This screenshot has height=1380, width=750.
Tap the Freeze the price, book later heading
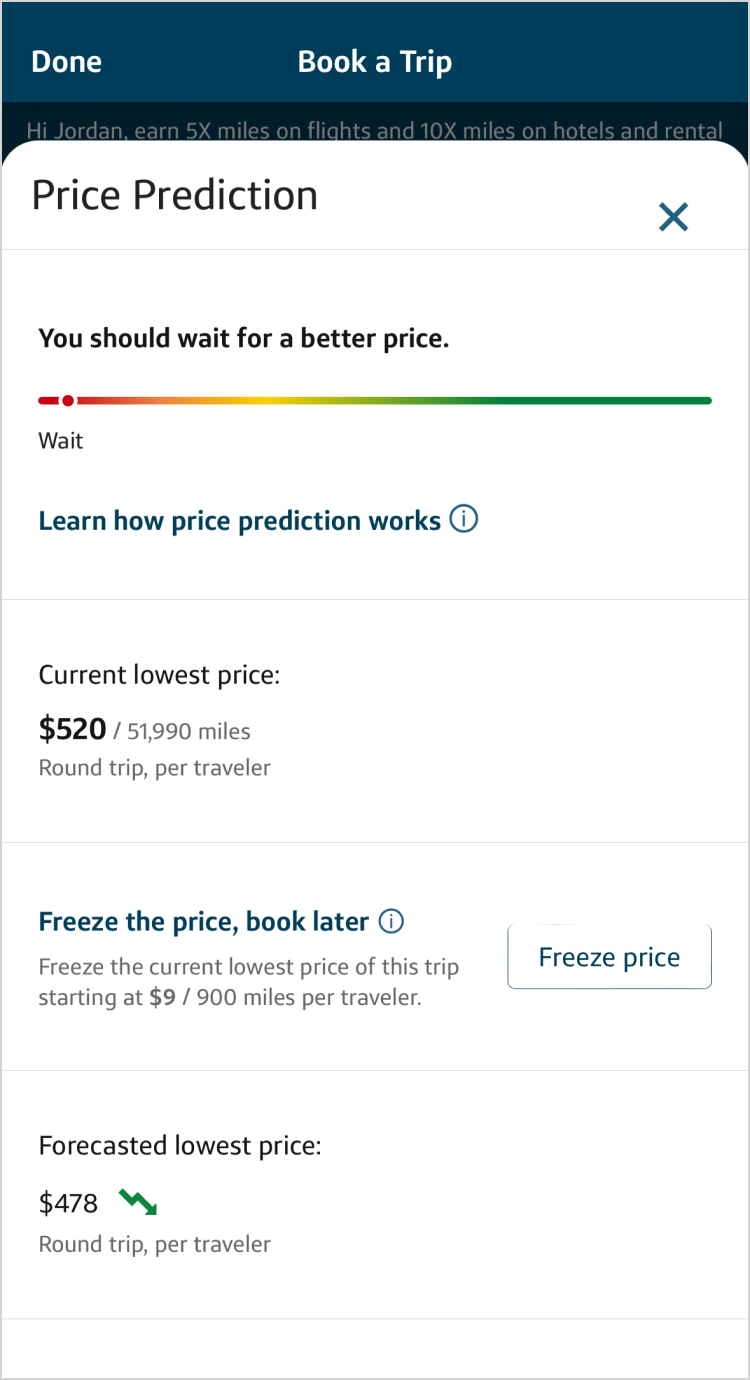[x=206, y=921]
